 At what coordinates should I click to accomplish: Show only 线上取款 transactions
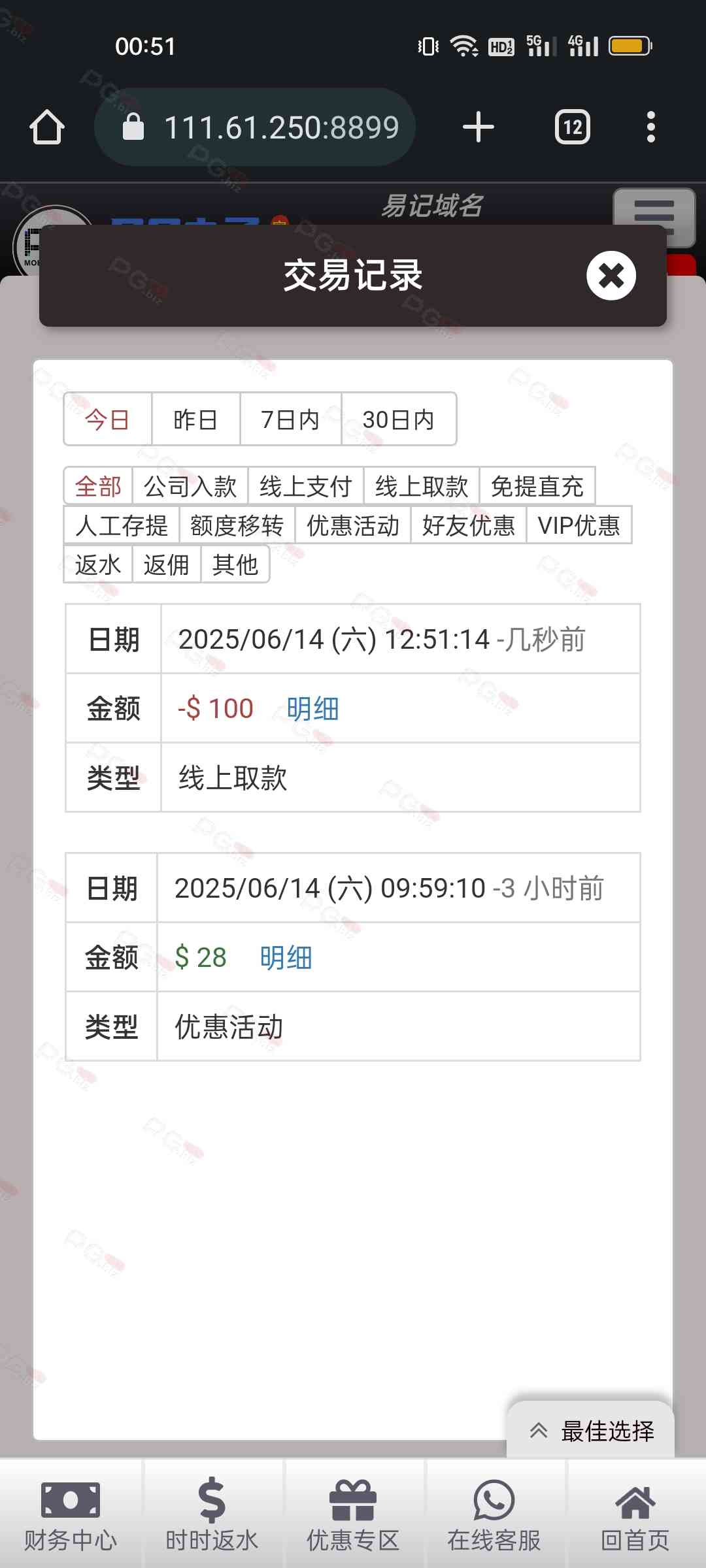(x=422, y=486)
